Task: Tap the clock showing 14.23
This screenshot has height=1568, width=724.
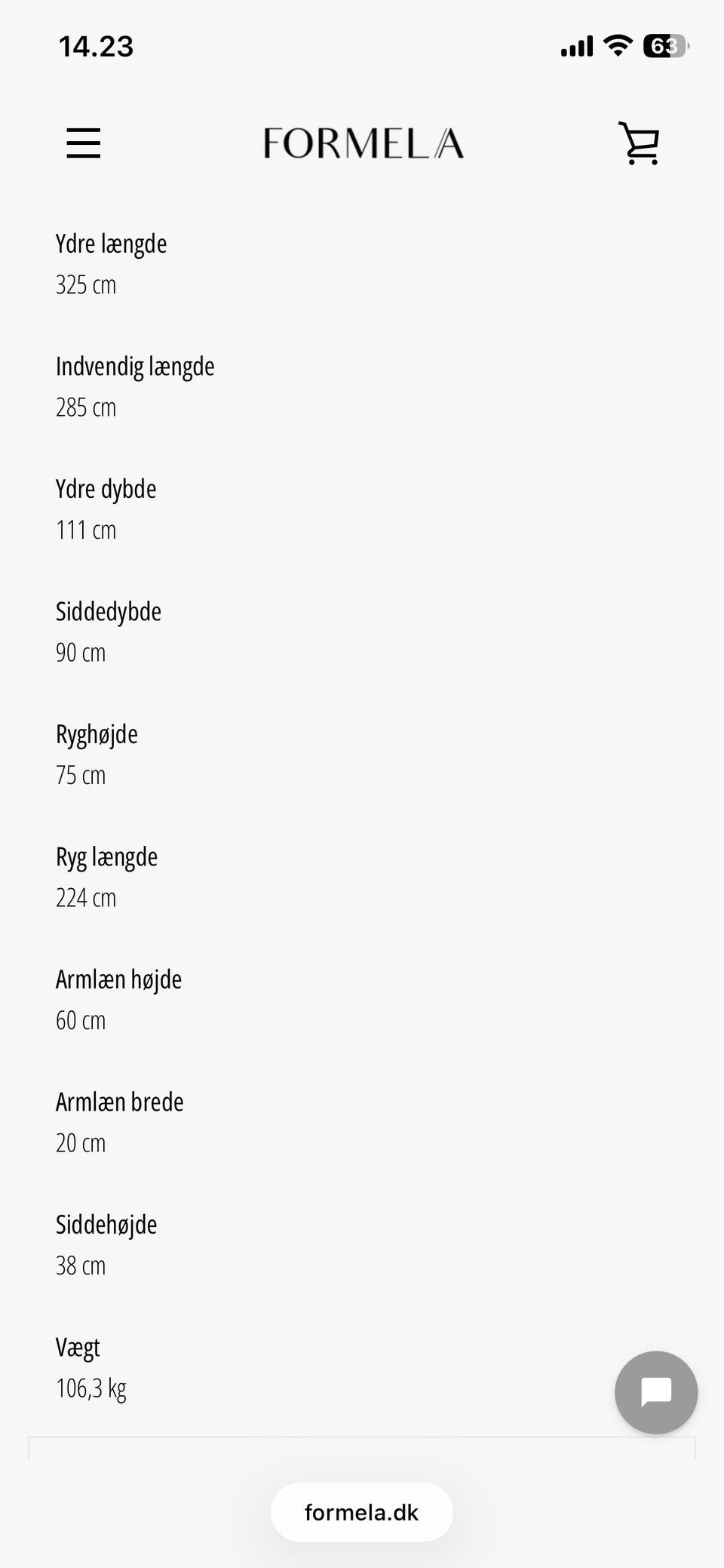Action: 97,45
